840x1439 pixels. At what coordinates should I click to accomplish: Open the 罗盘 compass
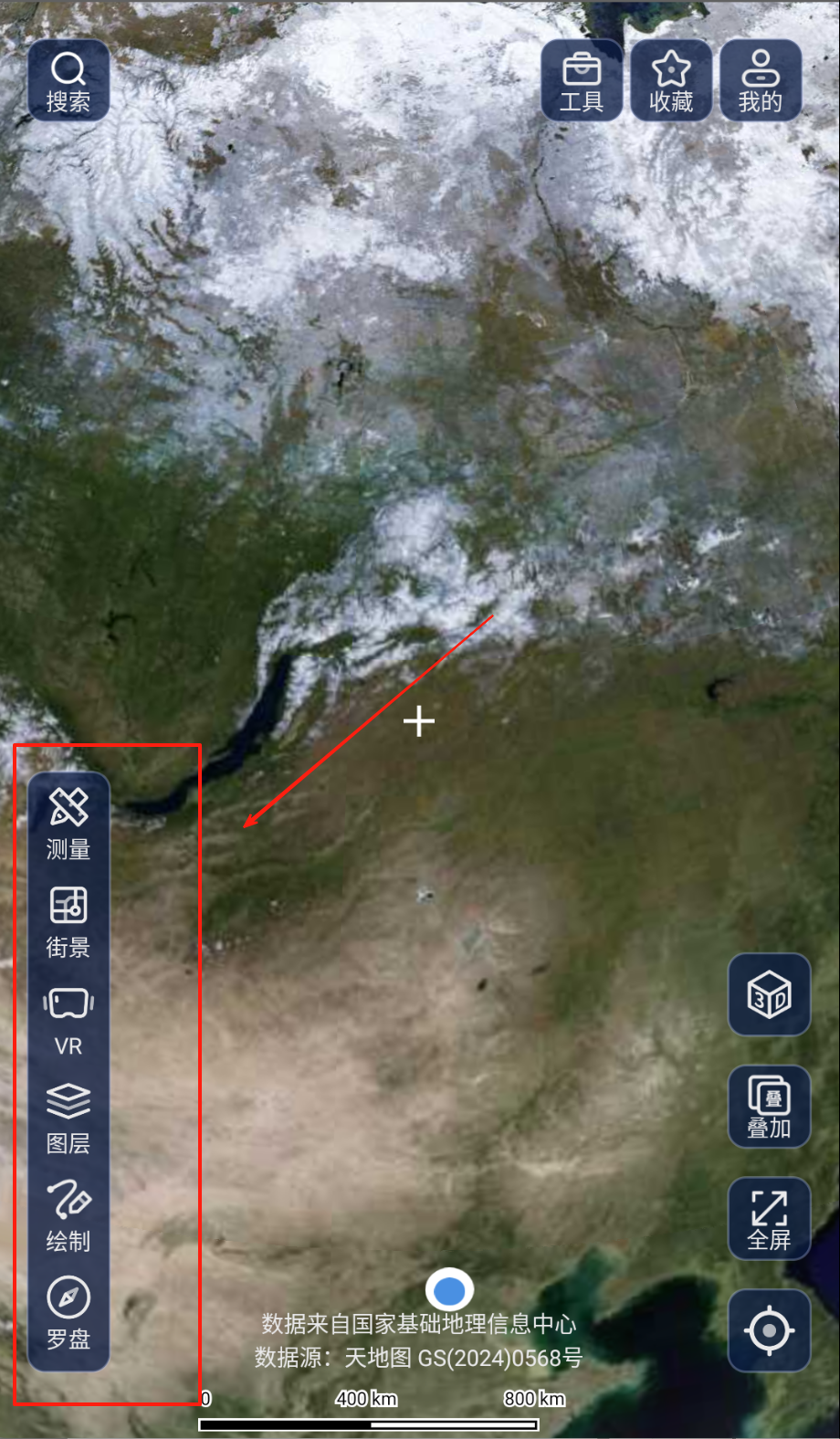(68, 1314)
